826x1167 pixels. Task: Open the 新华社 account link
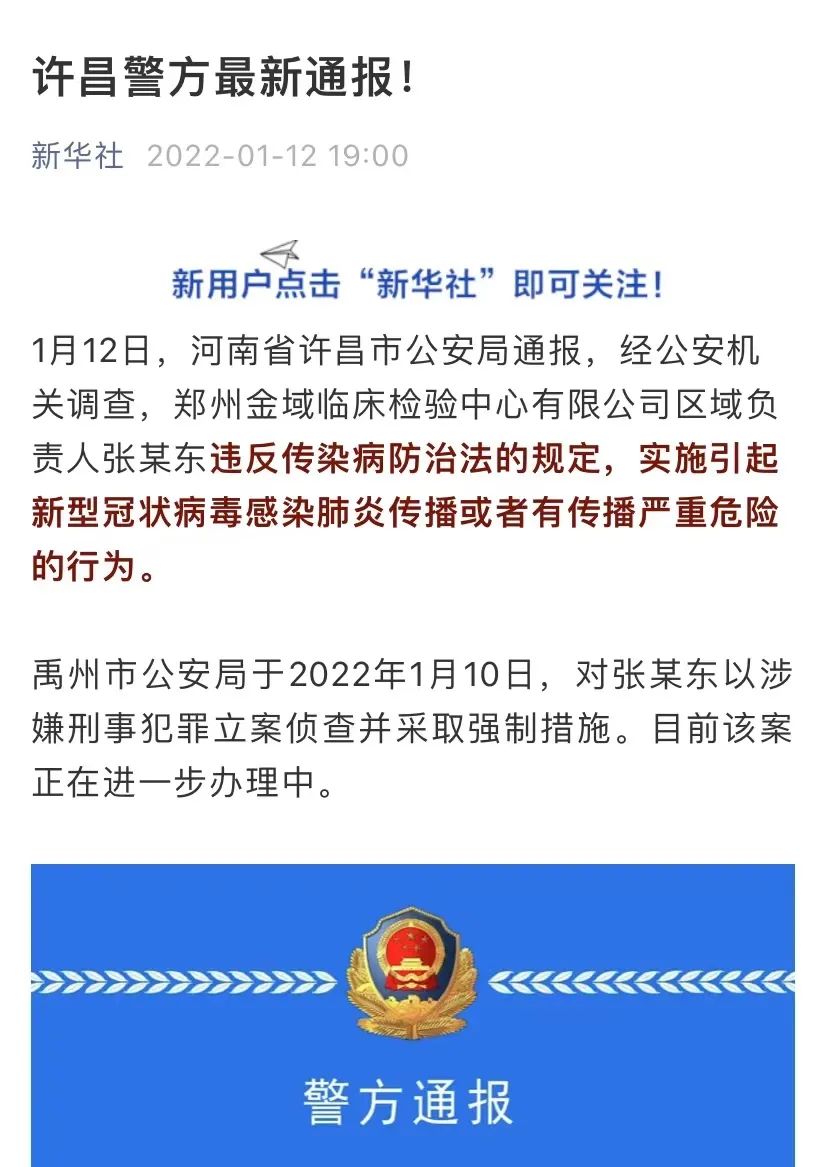pyautogui.click(x=77, y=156)
